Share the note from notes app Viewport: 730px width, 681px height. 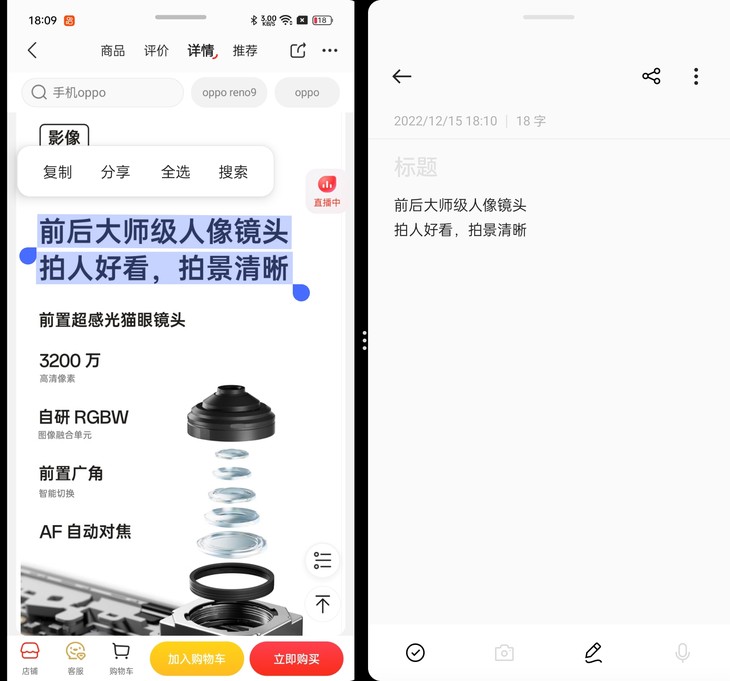coord(651,77)
